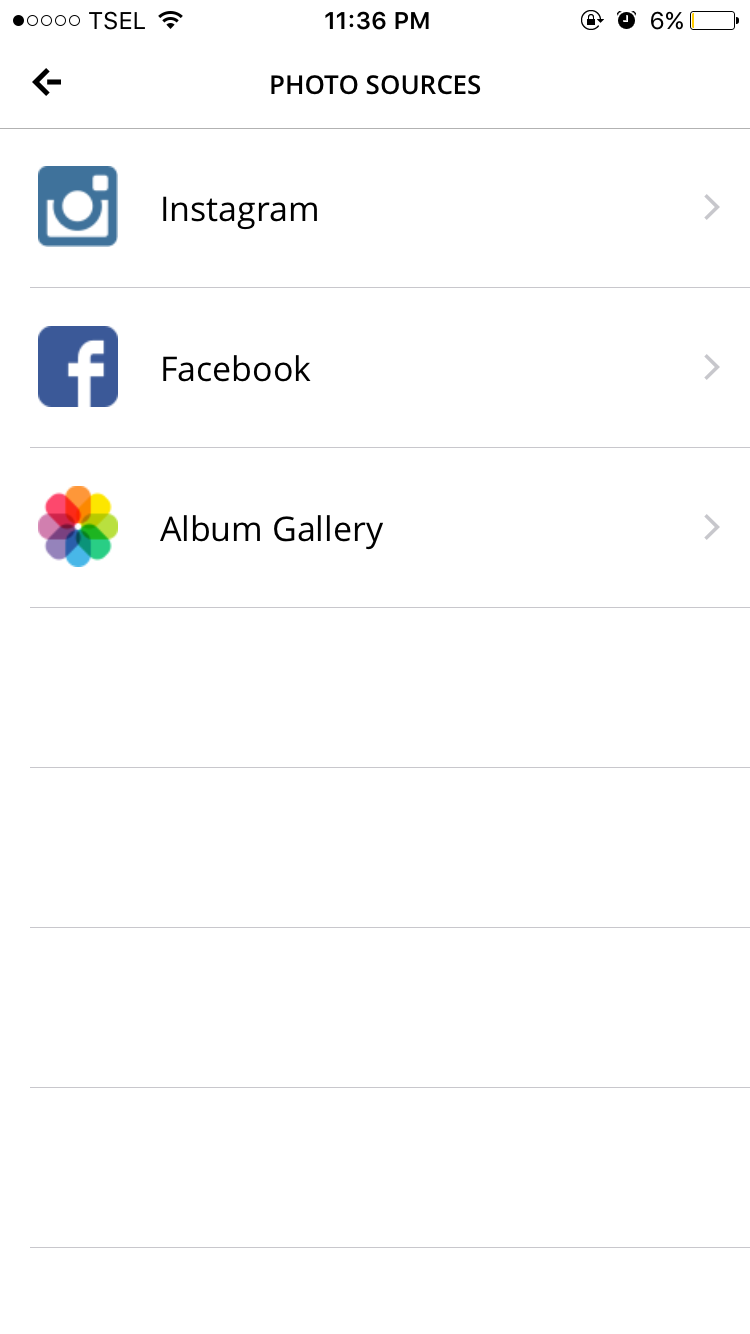The height and width of the screenshot is (1334, 750).
Task: Go back using the arrow icon
Action: click(46, 82)
